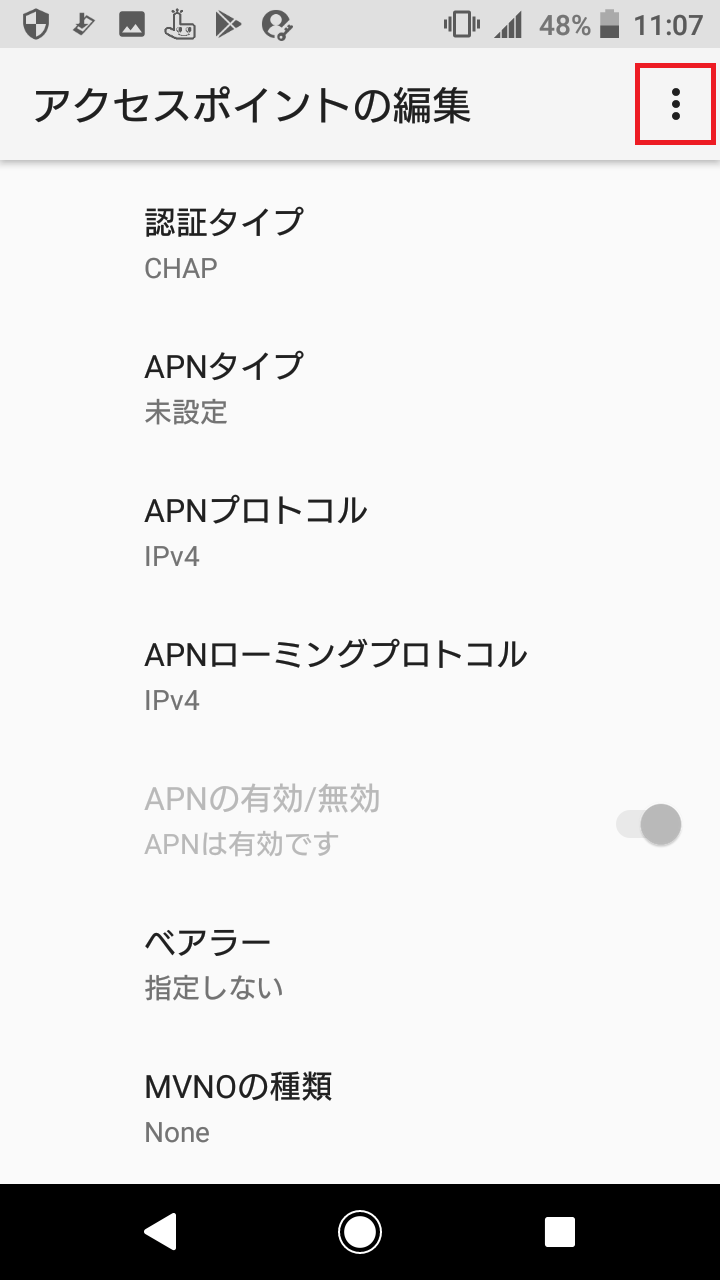Tap the battery indicator in the status bar
Image resolution: width=720 pixels, height=1280 pixels.
click(x=610, y=25)
